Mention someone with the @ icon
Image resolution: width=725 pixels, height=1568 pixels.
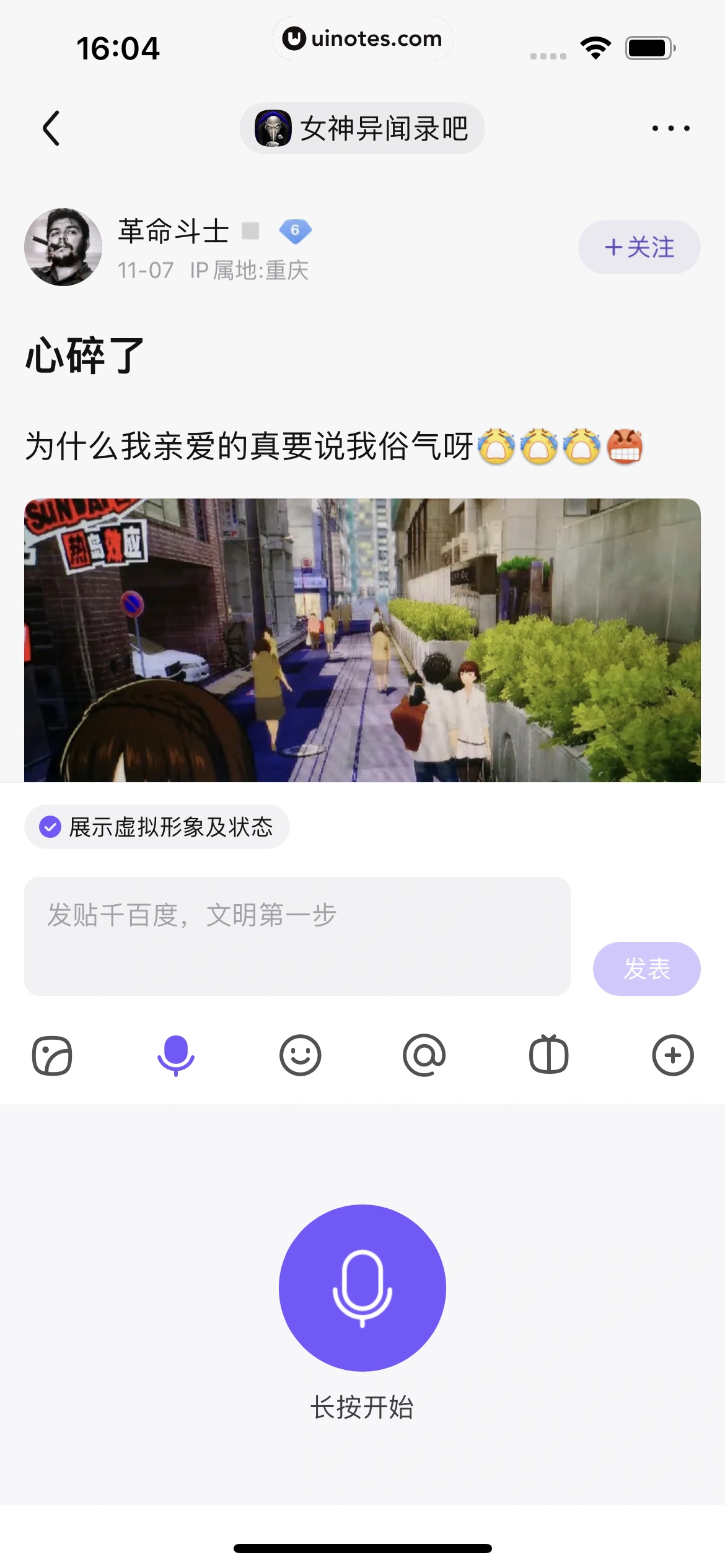424,1055
